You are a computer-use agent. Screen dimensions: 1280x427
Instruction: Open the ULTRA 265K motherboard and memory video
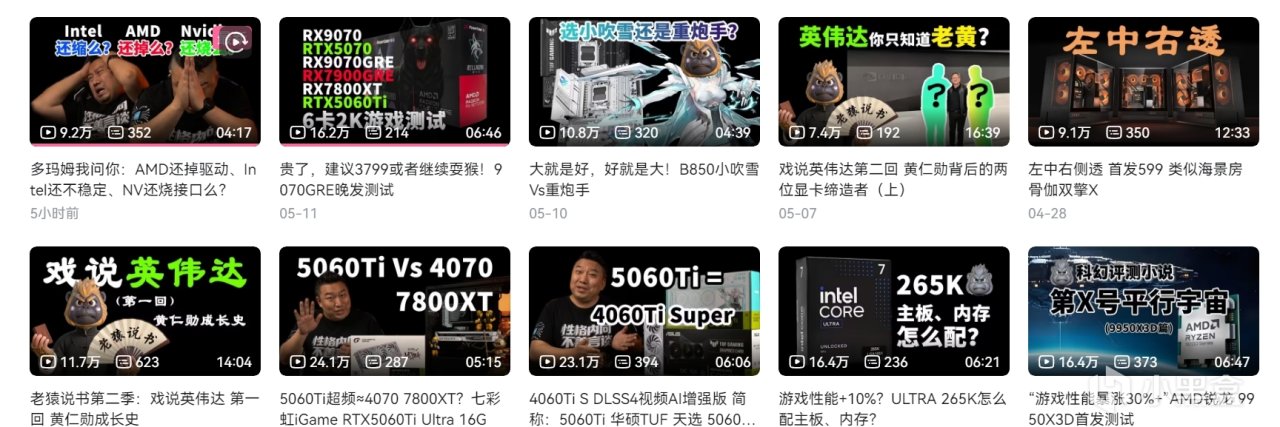[x=893, y=311]
